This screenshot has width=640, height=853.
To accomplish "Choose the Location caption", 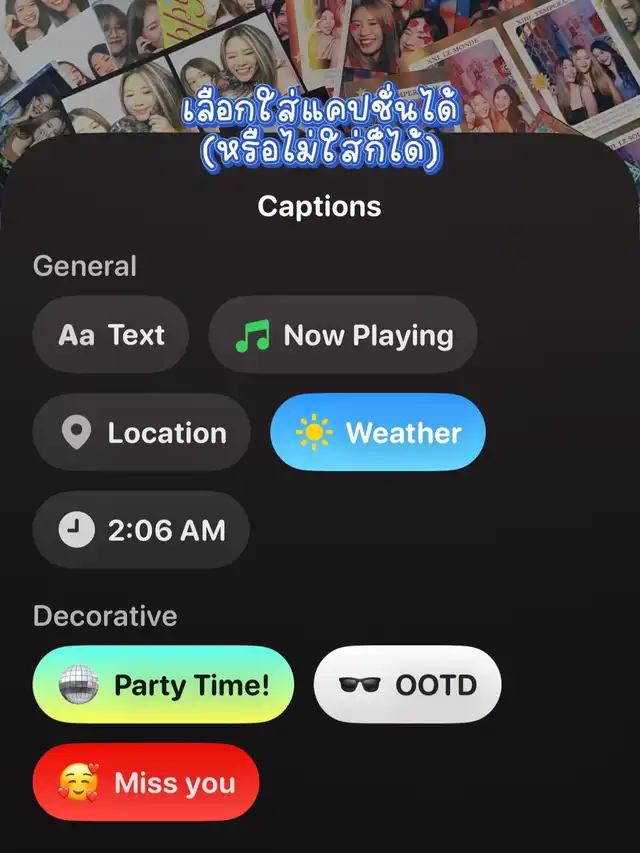I will point(142,433).
